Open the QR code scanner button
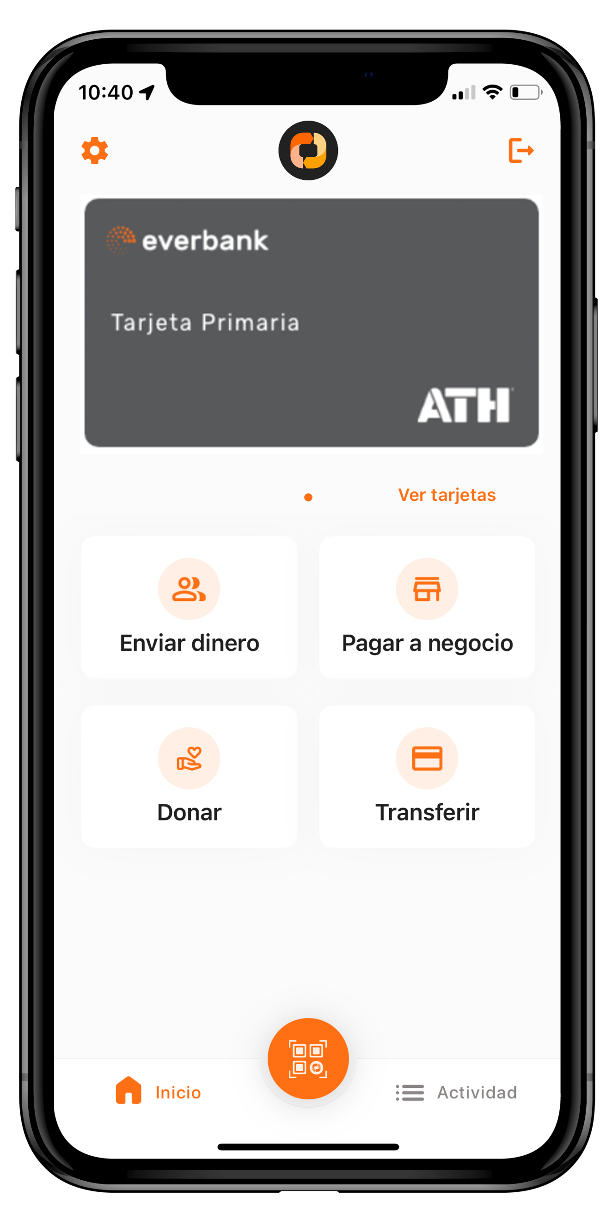The width and height of the screenshot is (606, 1214). [308, 1059]
